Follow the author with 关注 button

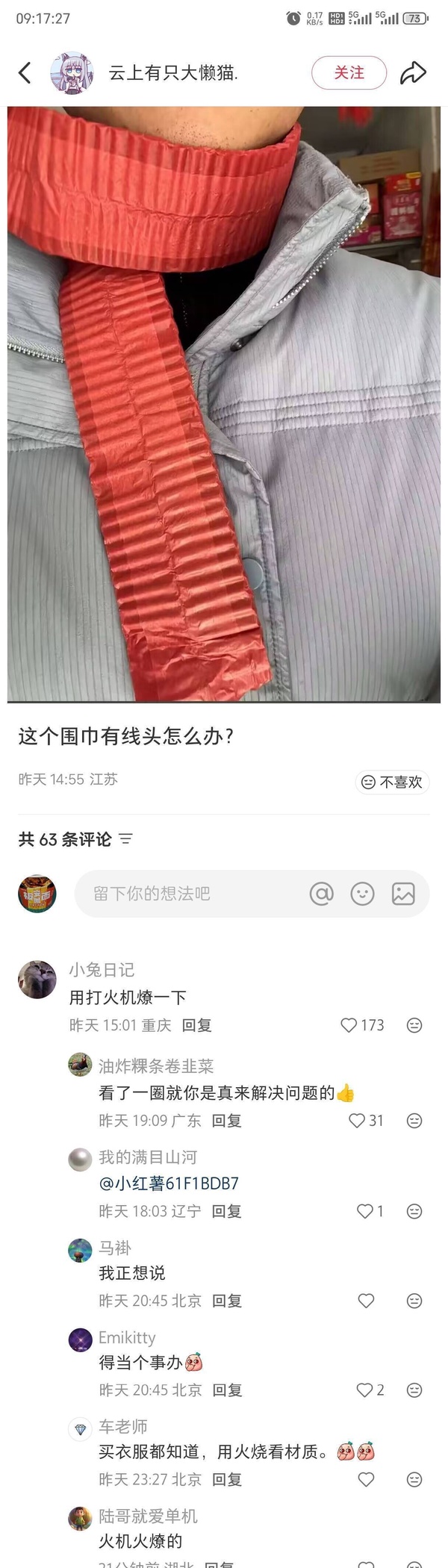pyautogui.click(x=349, y=72)
